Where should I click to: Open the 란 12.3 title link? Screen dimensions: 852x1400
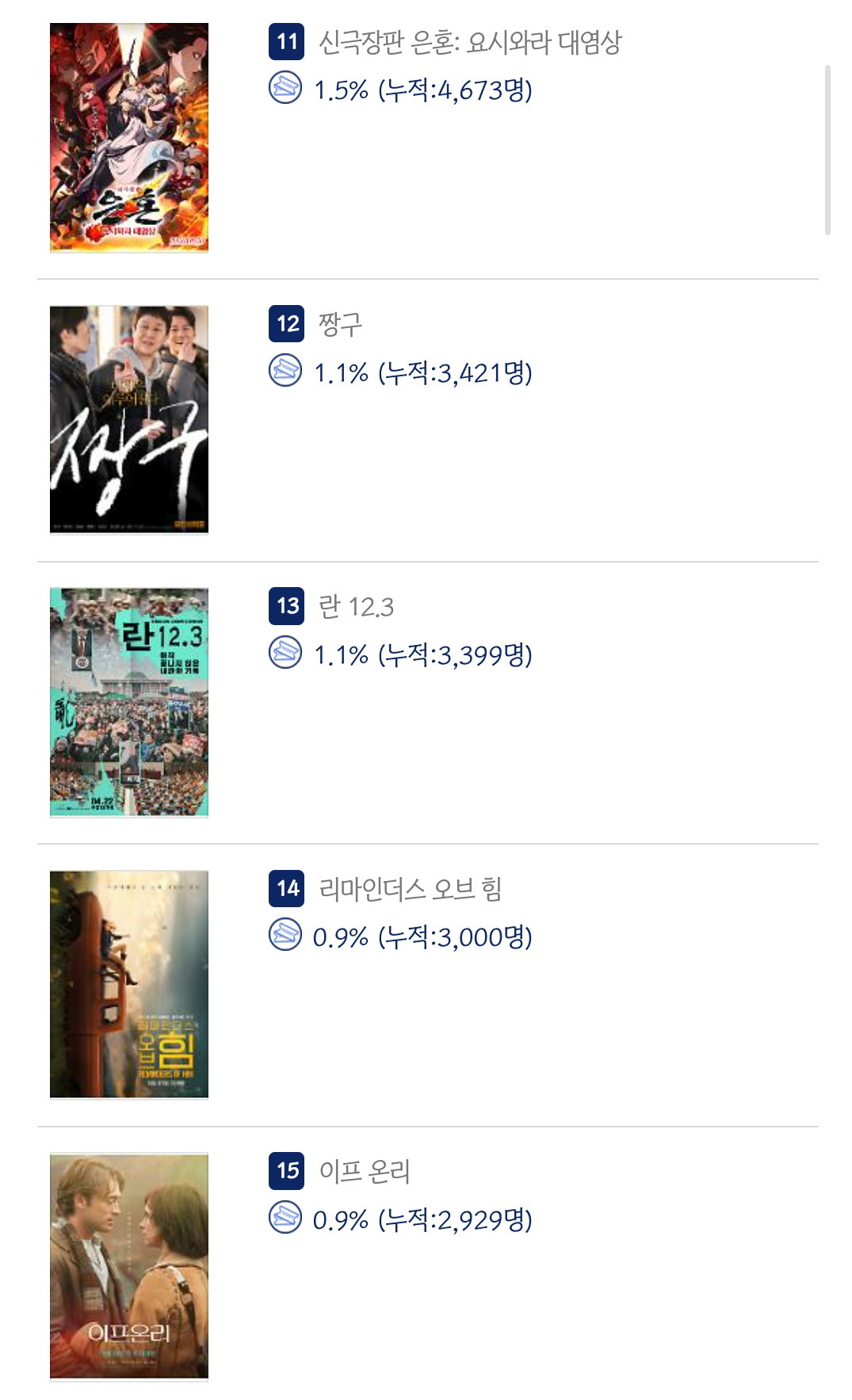[x=356, y=607]
